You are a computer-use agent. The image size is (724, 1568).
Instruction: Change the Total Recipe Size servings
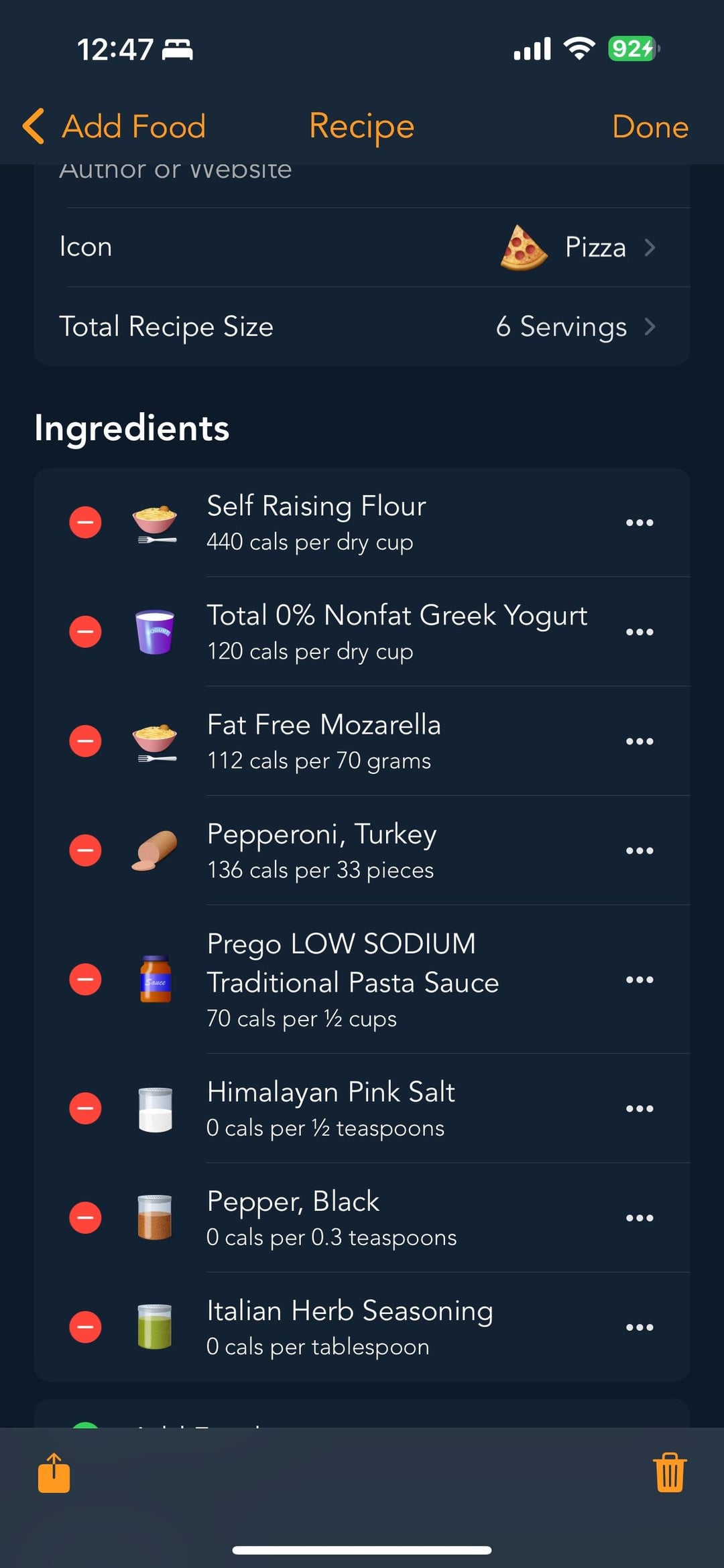pyautogui.click(x=362, y=327)
